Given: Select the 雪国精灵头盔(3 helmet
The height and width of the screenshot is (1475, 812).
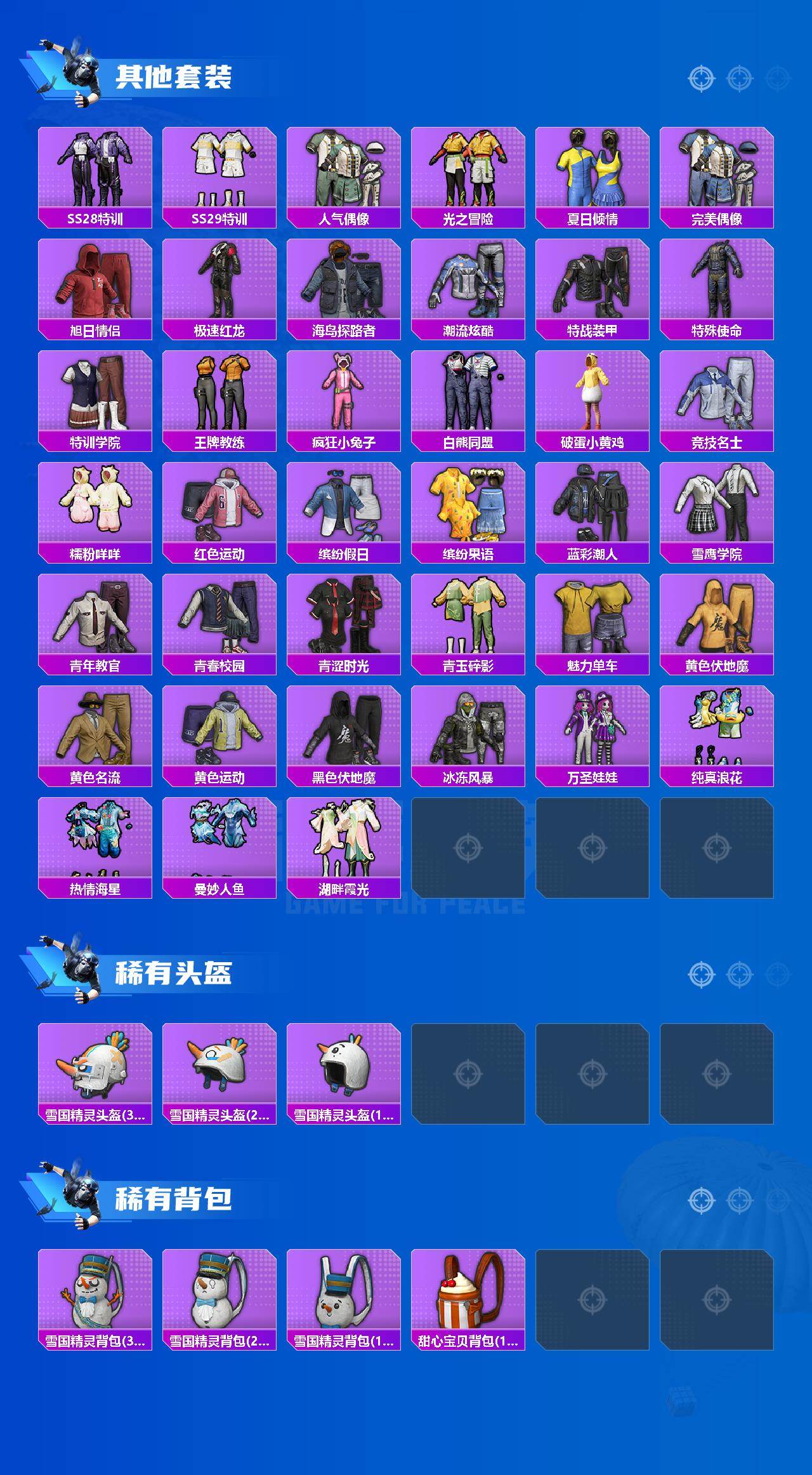Looking at the screenshot, I should (94, 1073).
